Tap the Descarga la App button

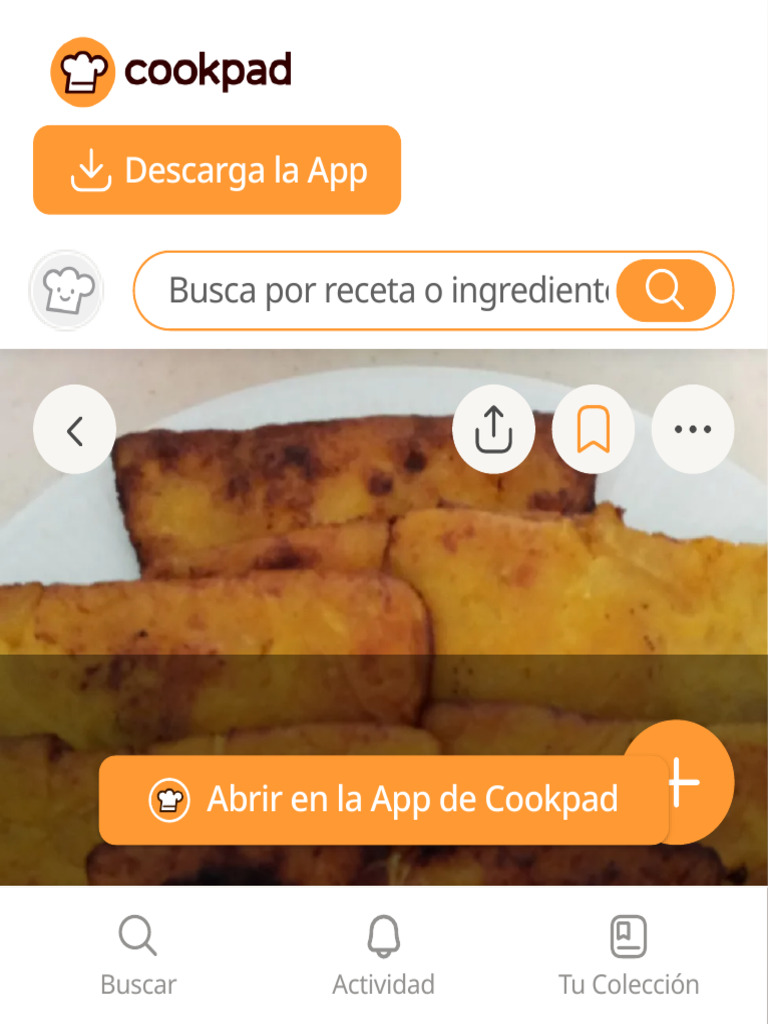(217, 170)
